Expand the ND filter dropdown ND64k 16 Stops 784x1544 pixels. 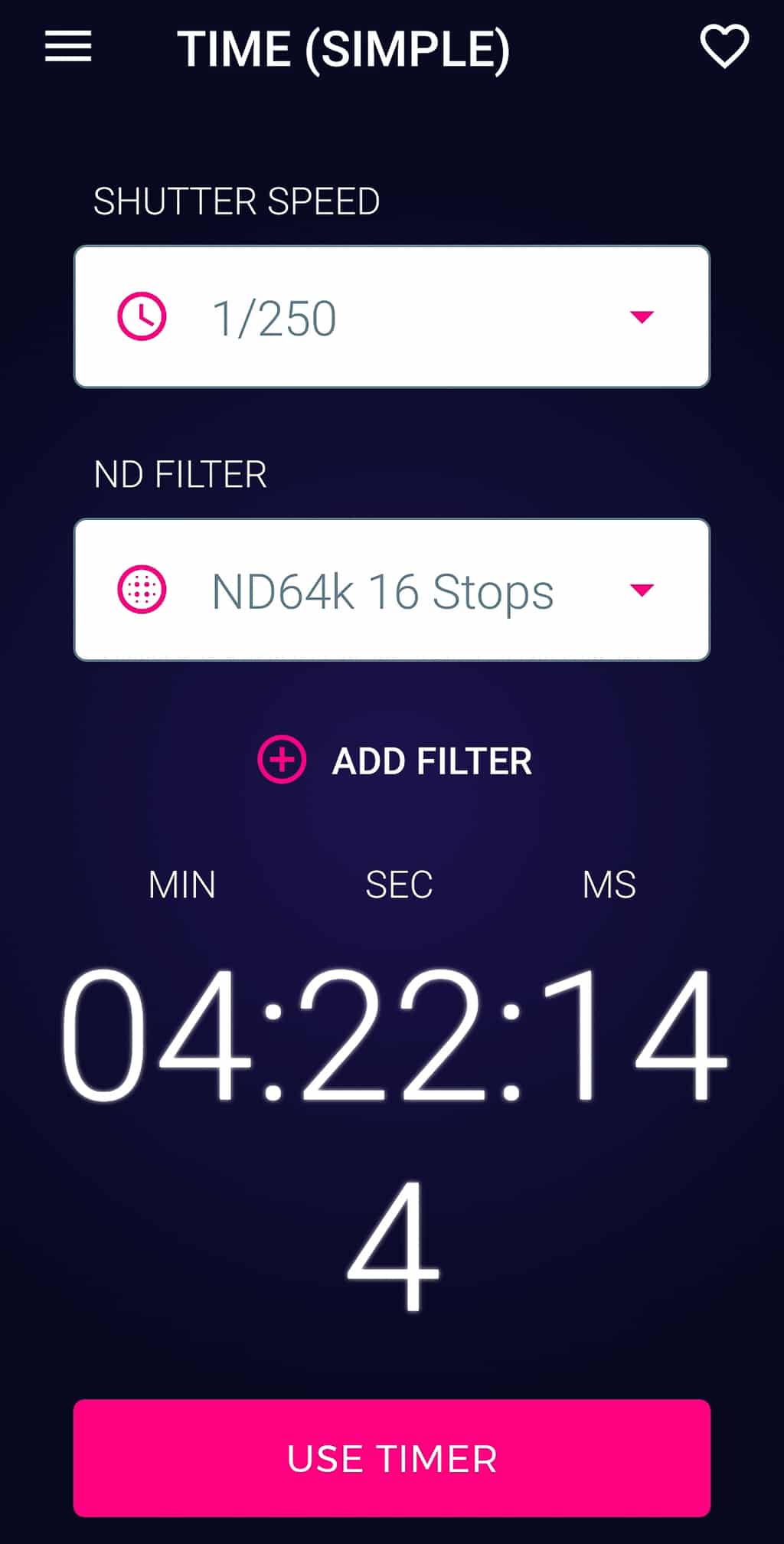pyautogui.click(x=392, y=590)
